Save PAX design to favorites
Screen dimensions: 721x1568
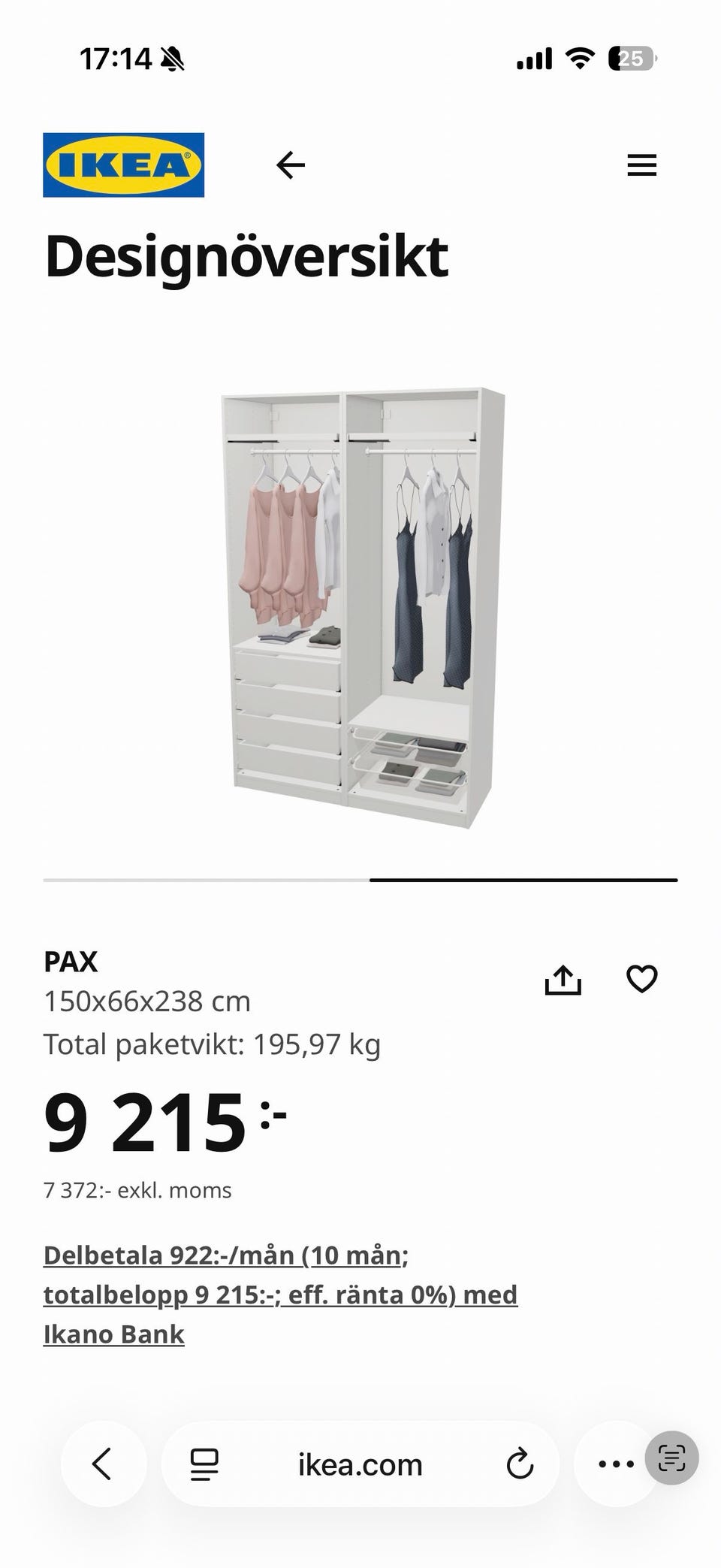click(x=641, y=979)
